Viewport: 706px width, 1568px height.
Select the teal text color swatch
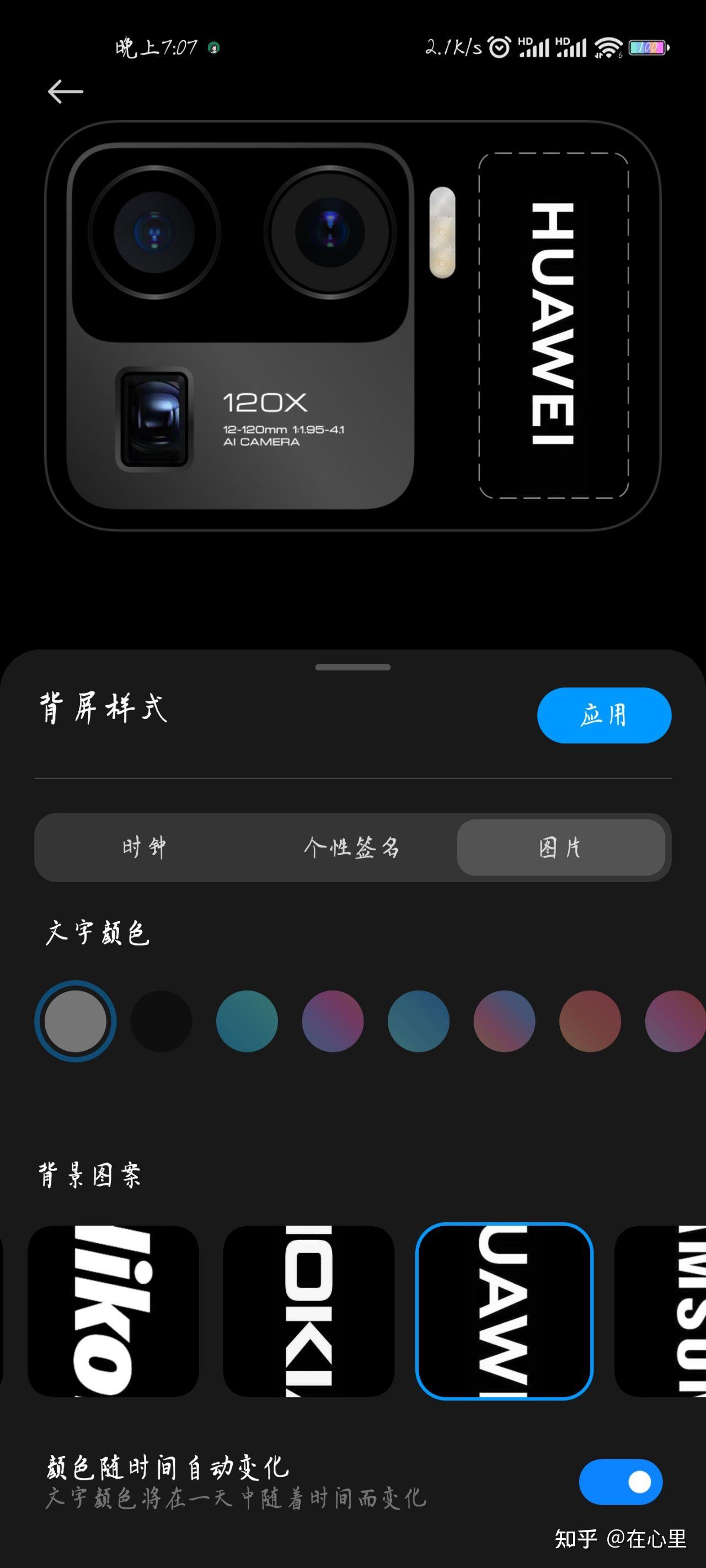(x=247, y=1022)
